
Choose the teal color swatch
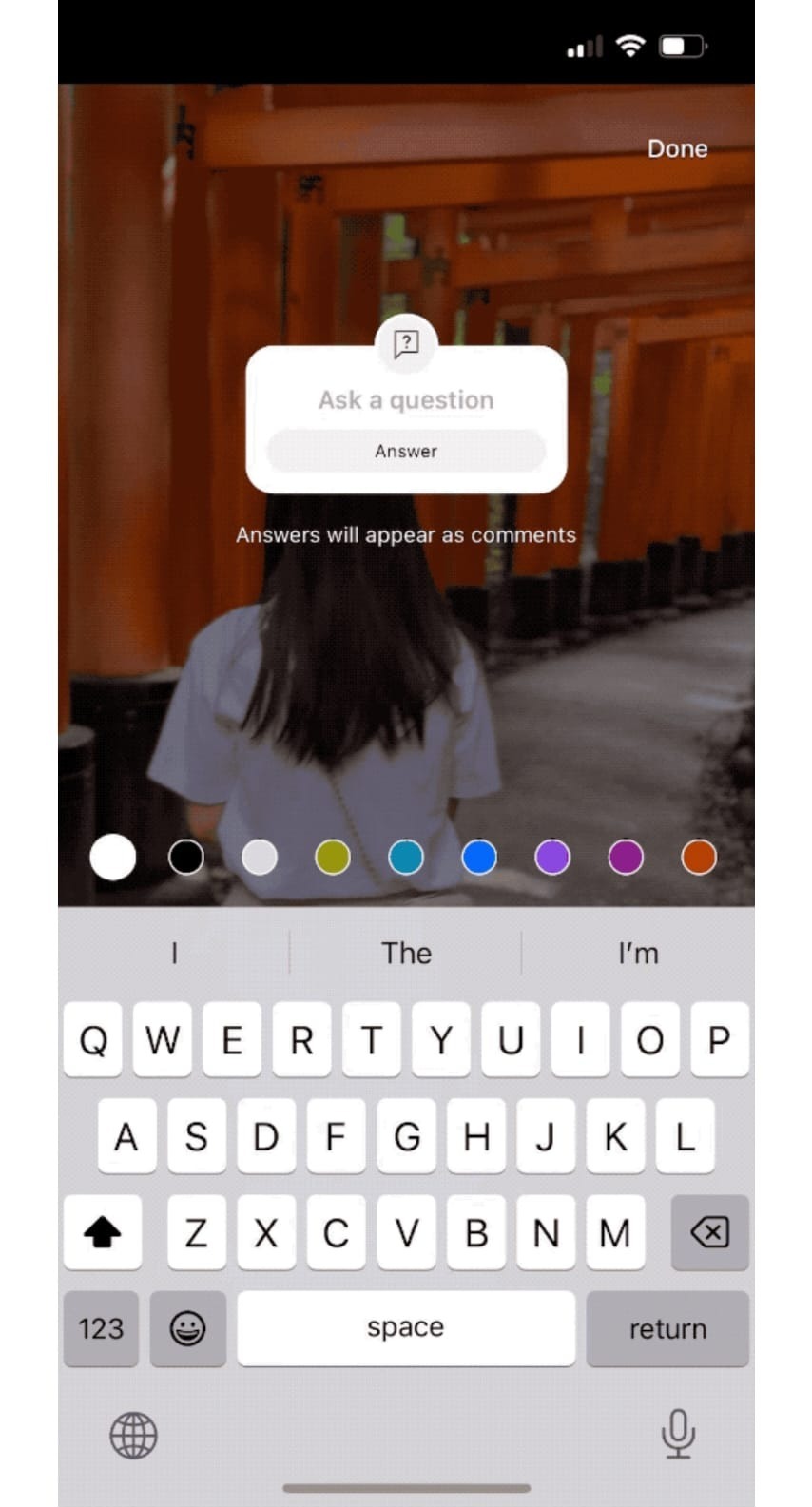[406, 857]
